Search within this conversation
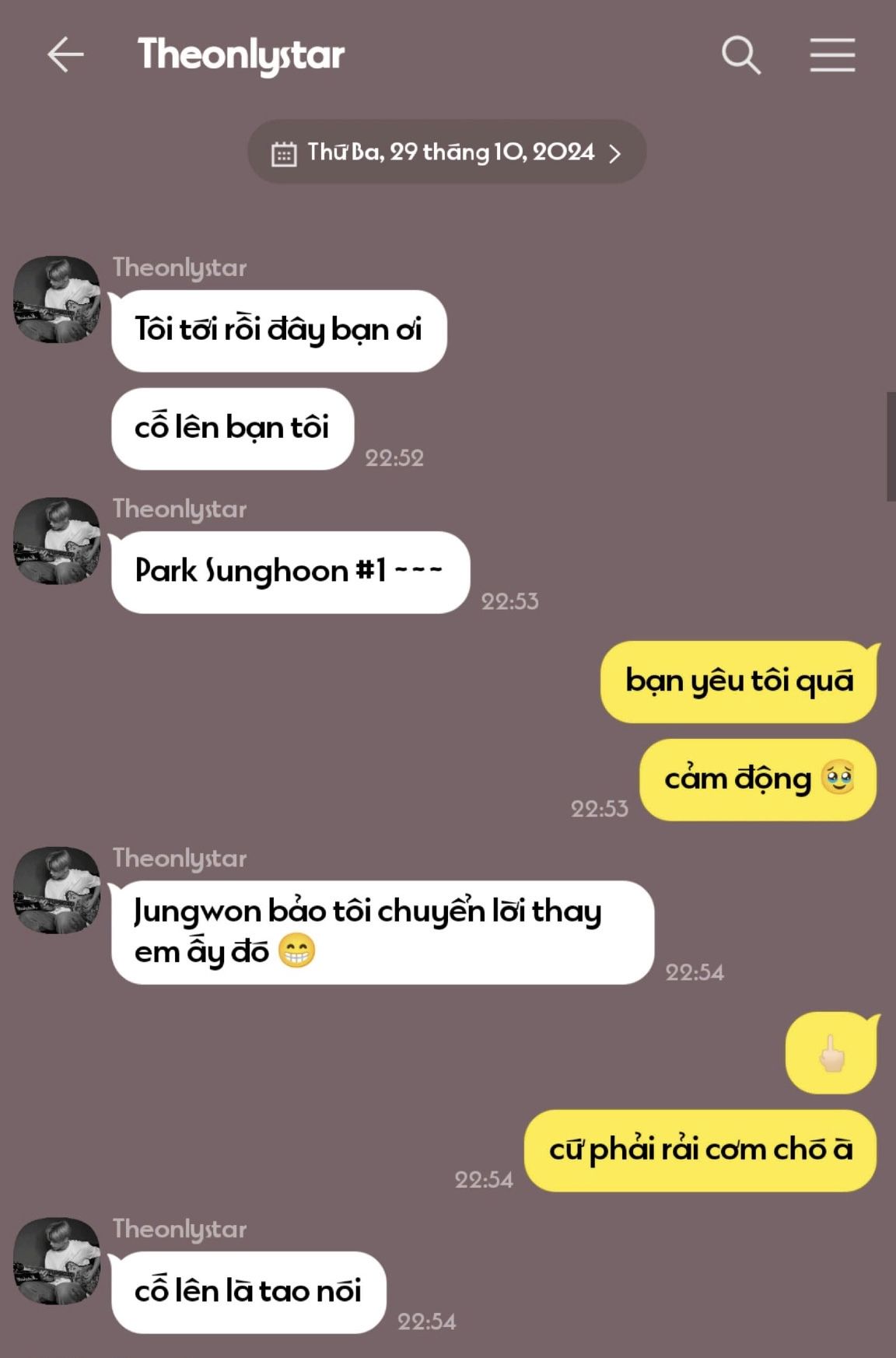This screenshot has width=896, height=1358. pos(740,55)
